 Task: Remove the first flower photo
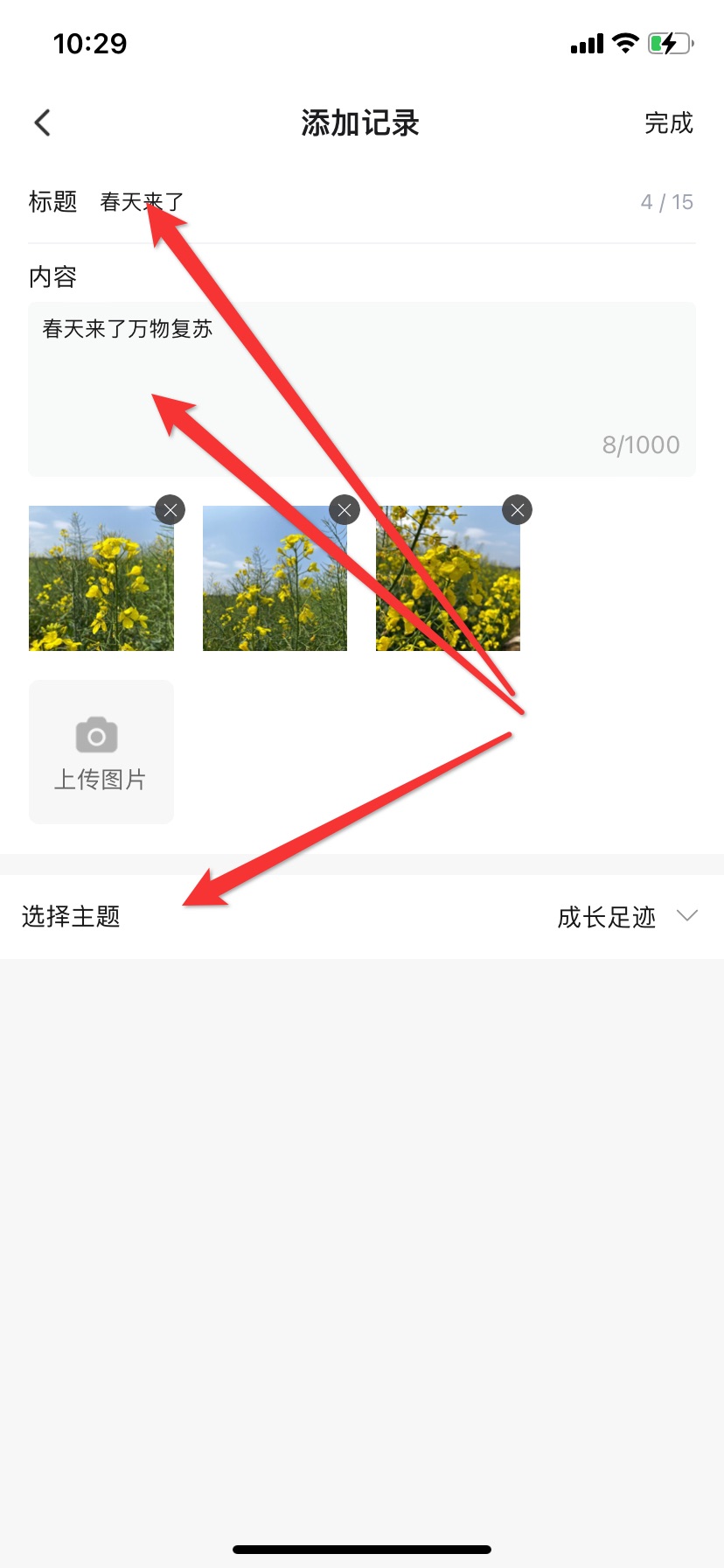(x=170, y=510)
